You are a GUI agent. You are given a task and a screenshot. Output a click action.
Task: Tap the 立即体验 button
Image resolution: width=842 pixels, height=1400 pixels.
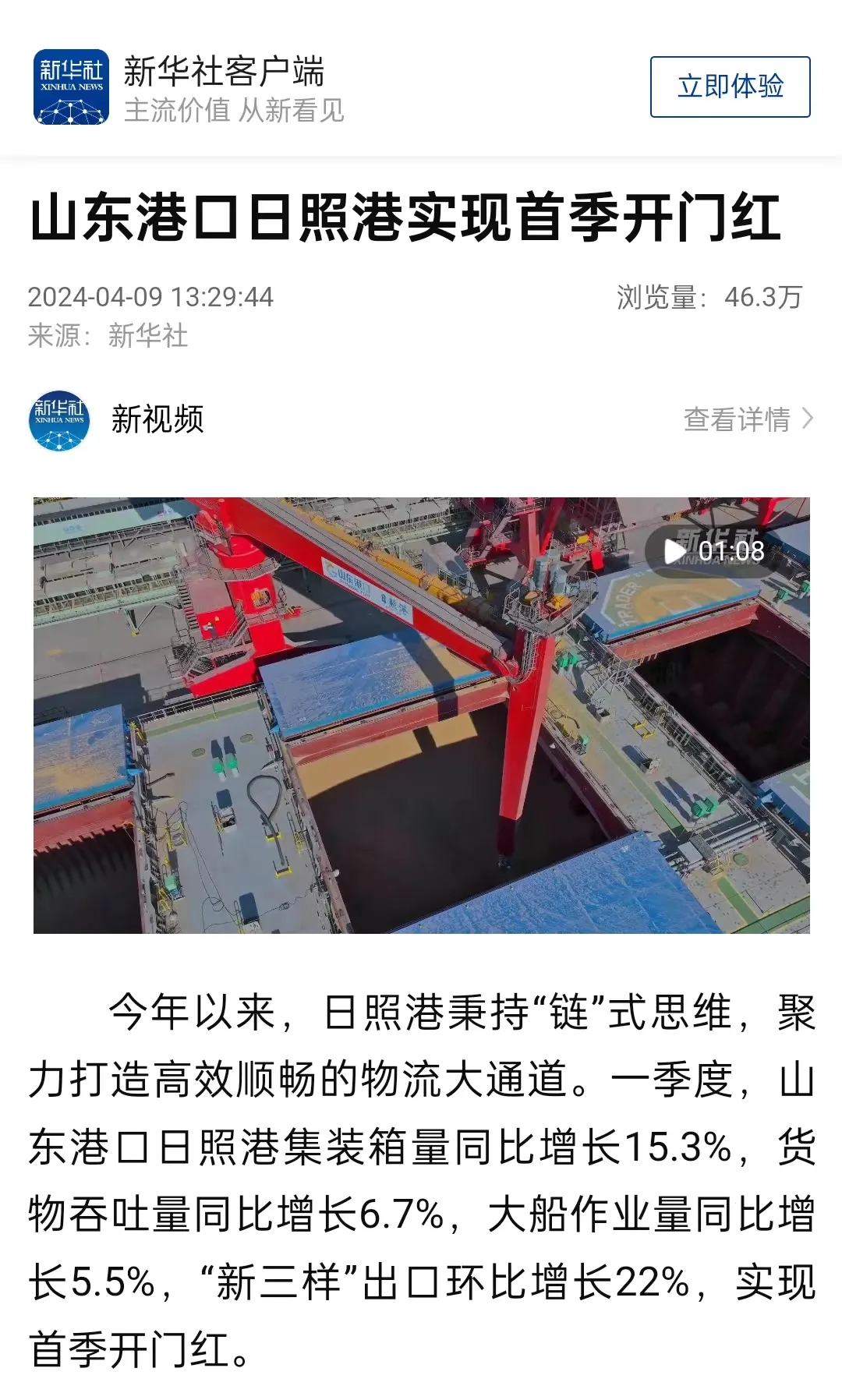coord(730,87)
